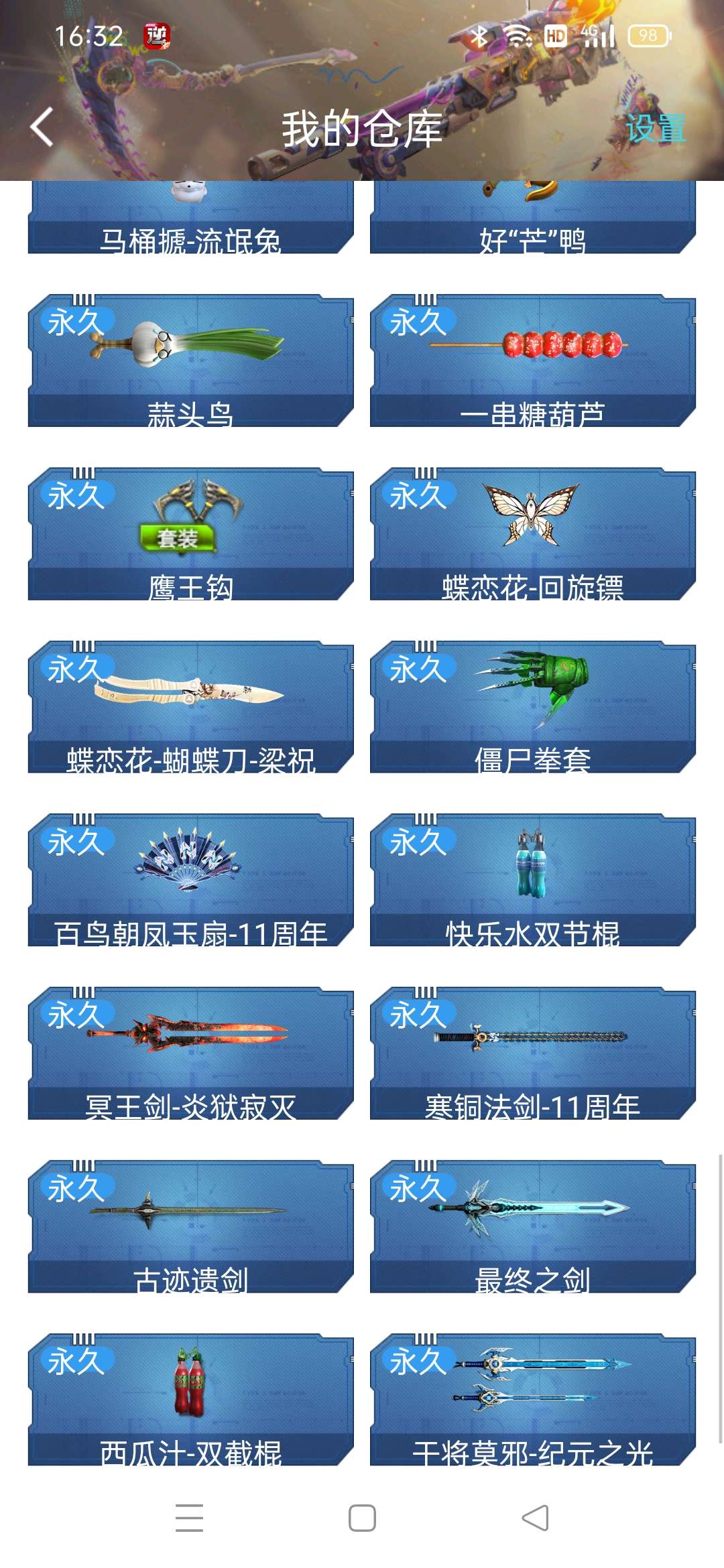Open the 古迹遗剑 item card
This screenshot has width=724, height=1568.
(190, 1225)
